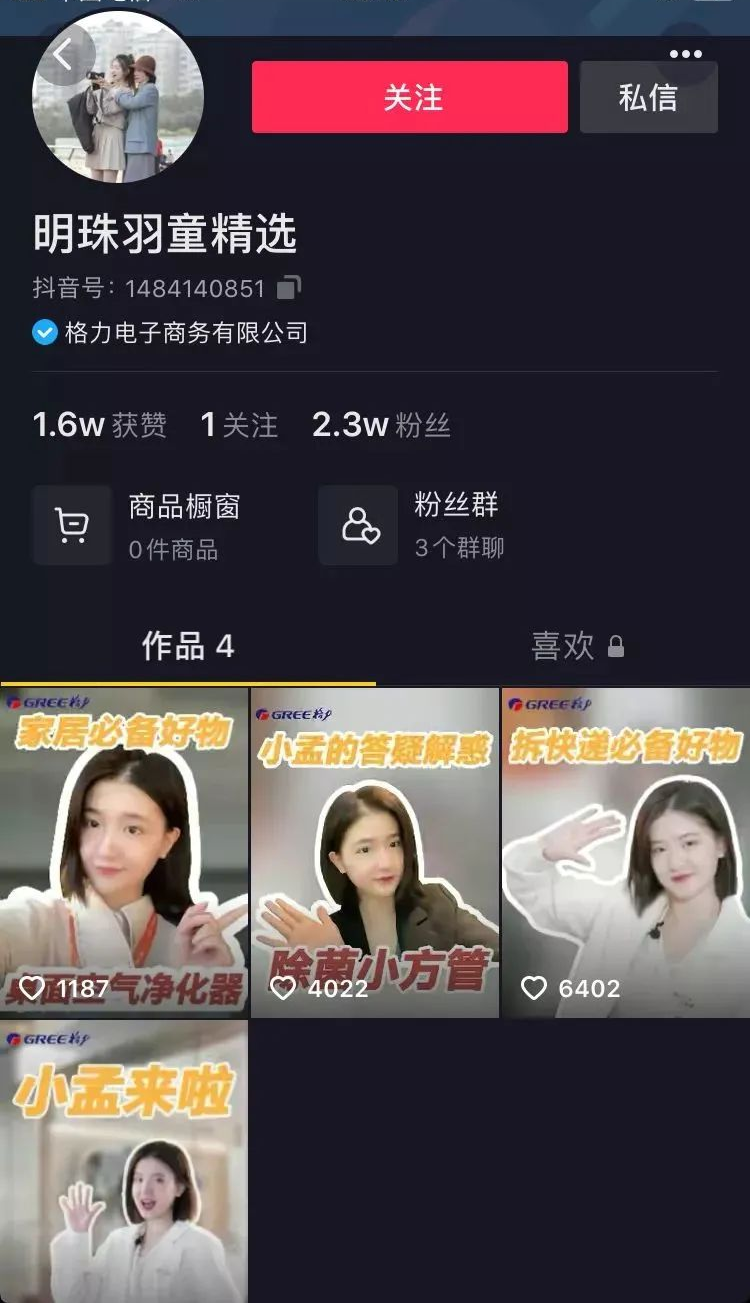Open the 小孟的答疑解惑 video

click(x=374, y=852)
